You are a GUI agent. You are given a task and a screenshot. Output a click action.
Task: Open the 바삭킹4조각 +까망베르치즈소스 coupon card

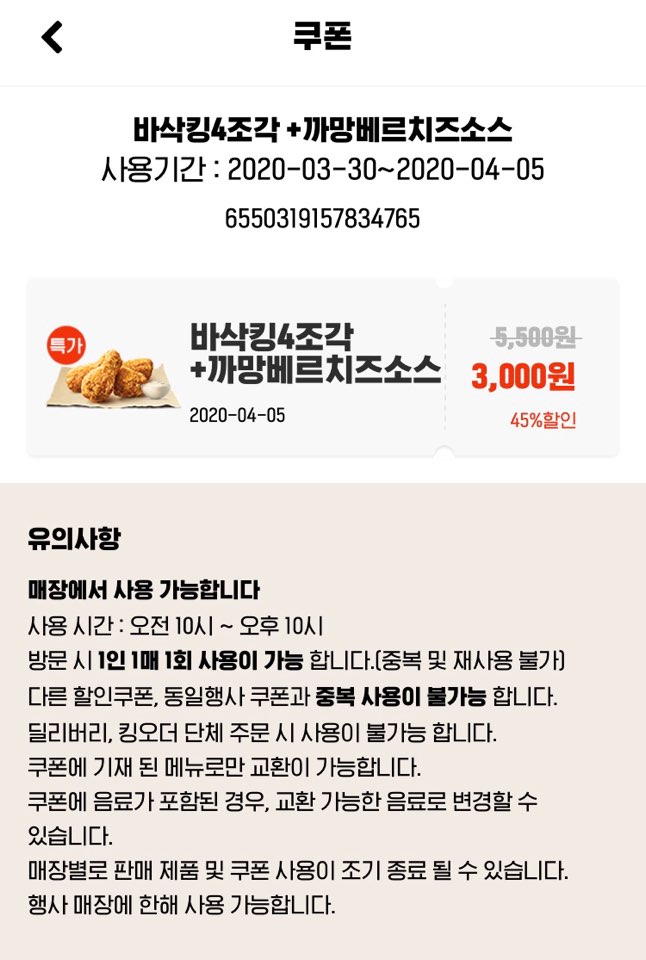(322, 368)
